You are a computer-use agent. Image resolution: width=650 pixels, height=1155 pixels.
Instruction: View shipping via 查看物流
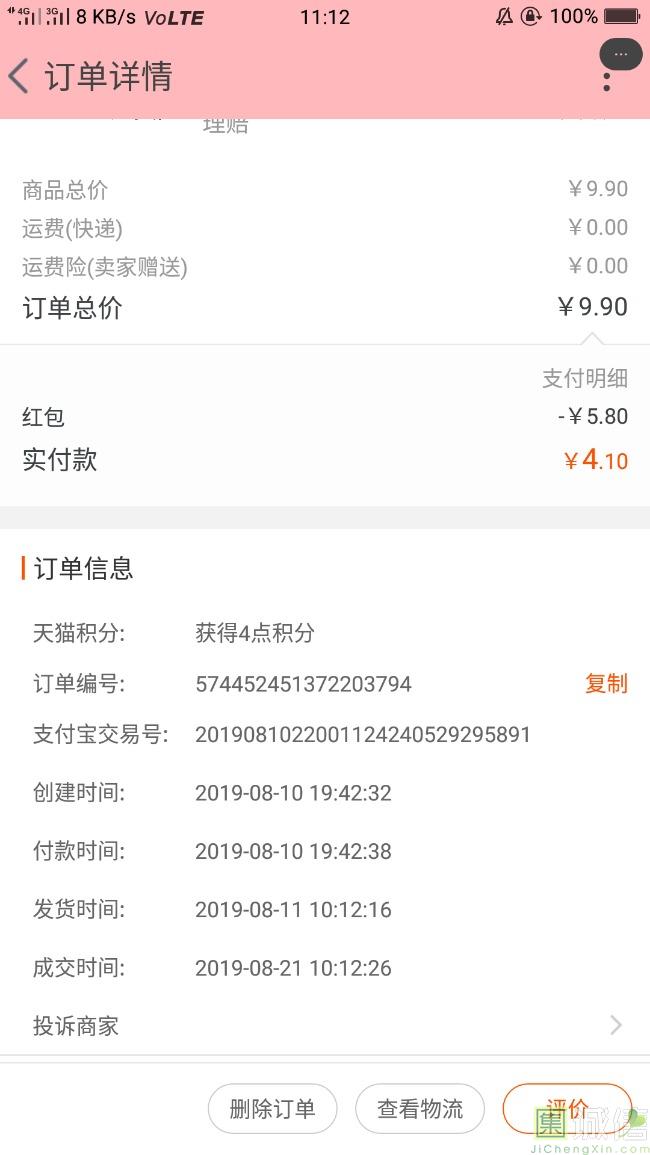pos(420,1108)
